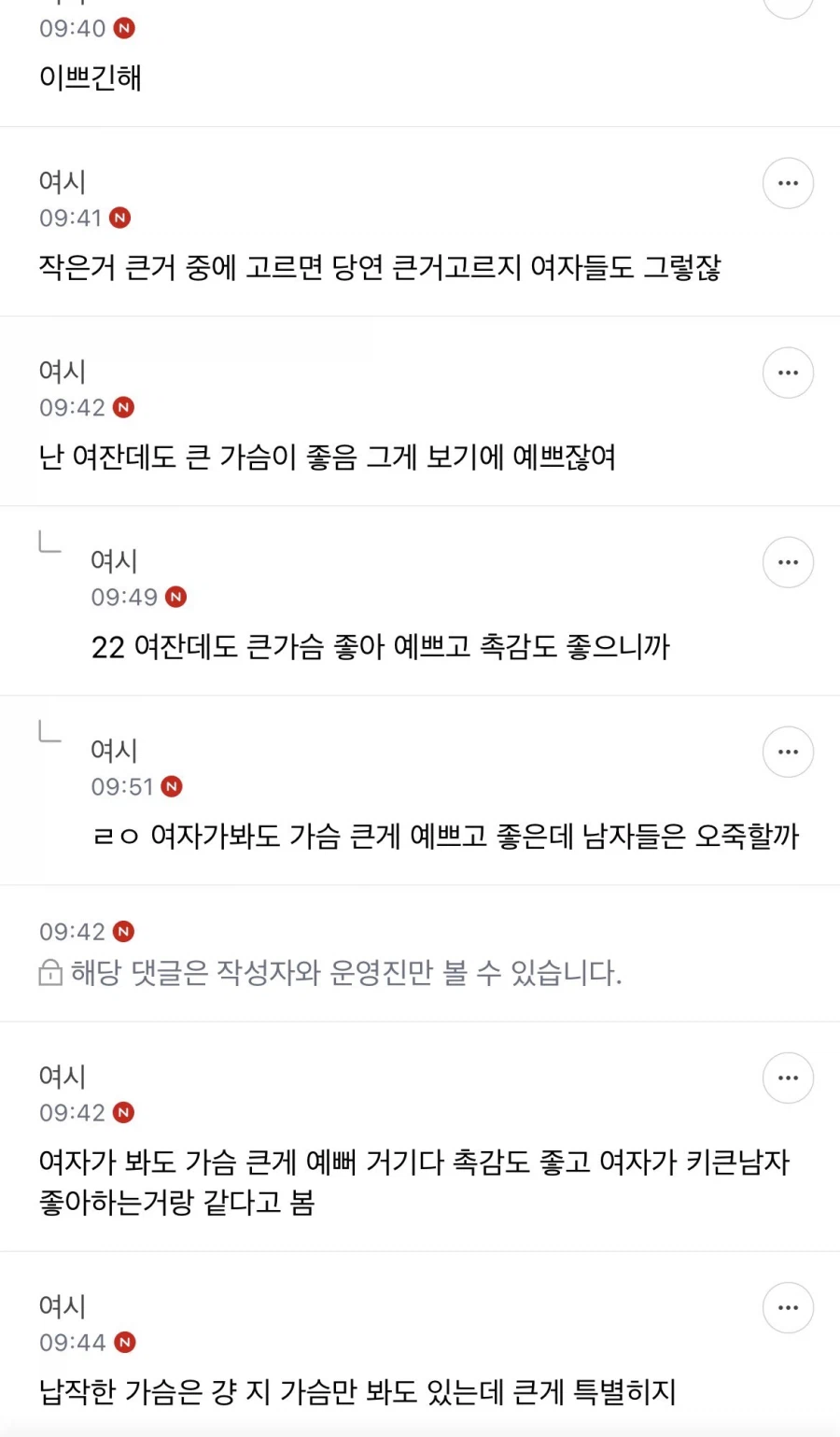
Task: Tap the 여시 username on the 09:44 comment
Action: coord(62,1306)
